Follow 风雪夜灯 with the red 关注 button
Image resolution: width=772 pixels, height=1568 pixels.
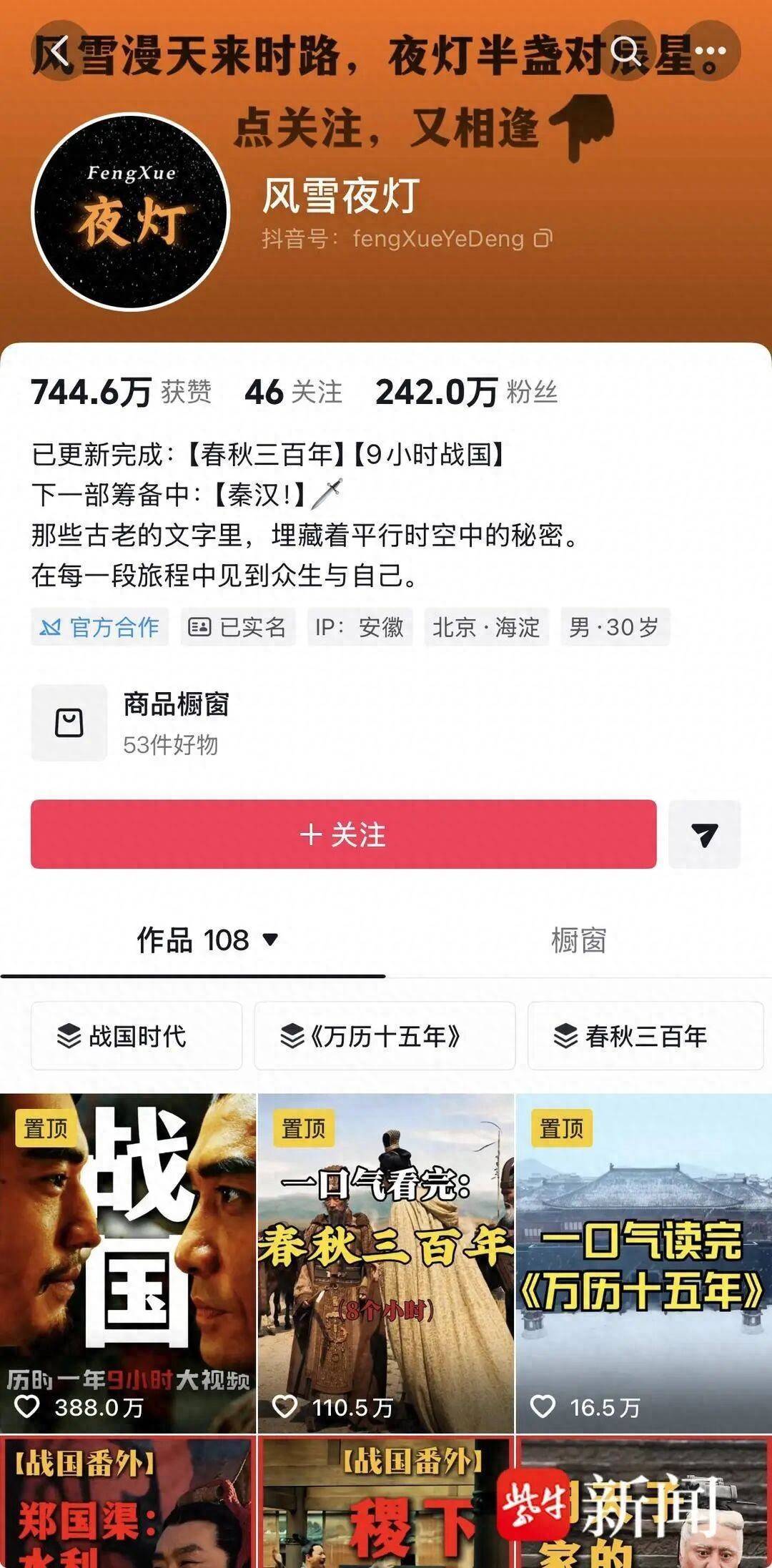[343, 834]
